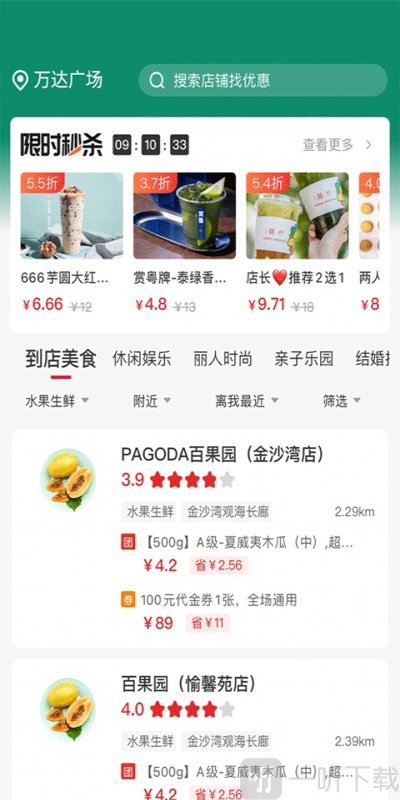Image resolution: width=400 pixels, height=800 pixels.
Task: Open PAGODA百果园（金沙湾店） store
Action: (x=222, y=454)
